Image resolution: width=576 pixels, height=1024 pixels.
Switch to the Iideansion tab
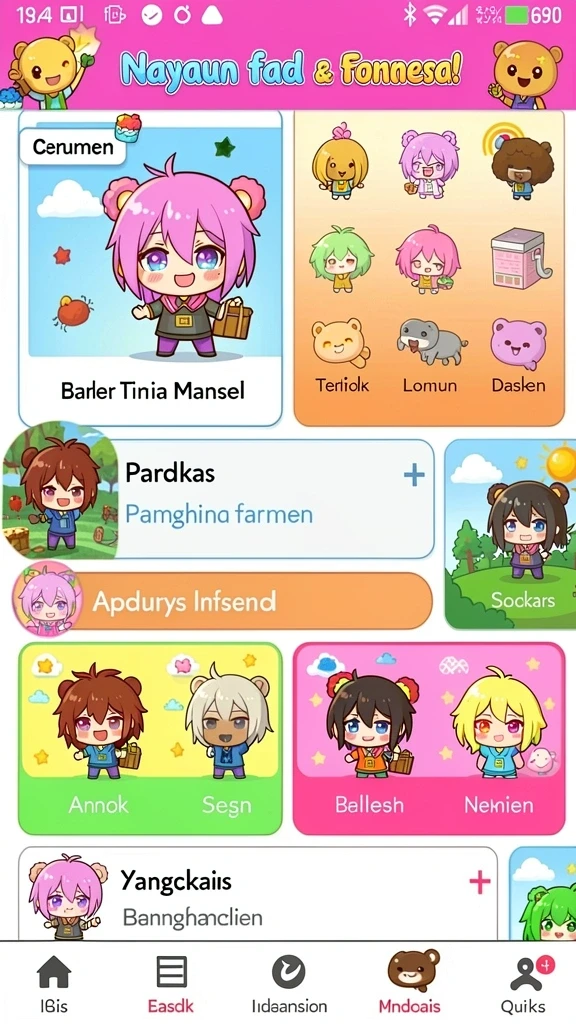coord(289,984)
